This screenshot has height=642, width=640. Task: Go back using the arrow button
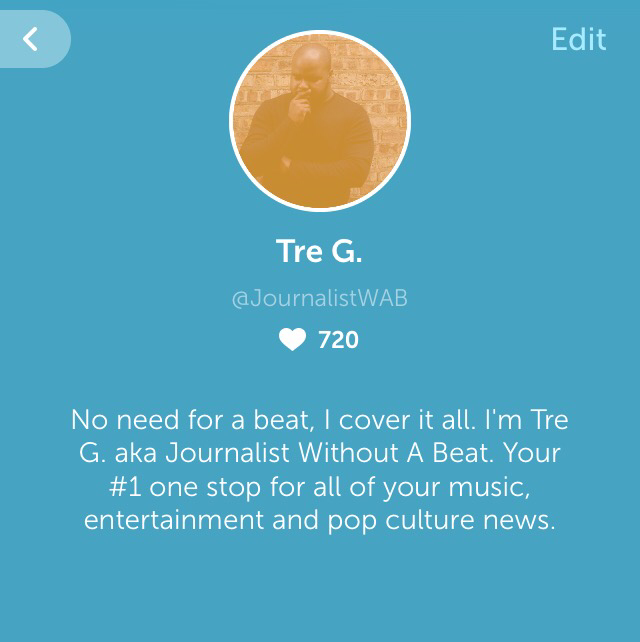coord(32,40)
